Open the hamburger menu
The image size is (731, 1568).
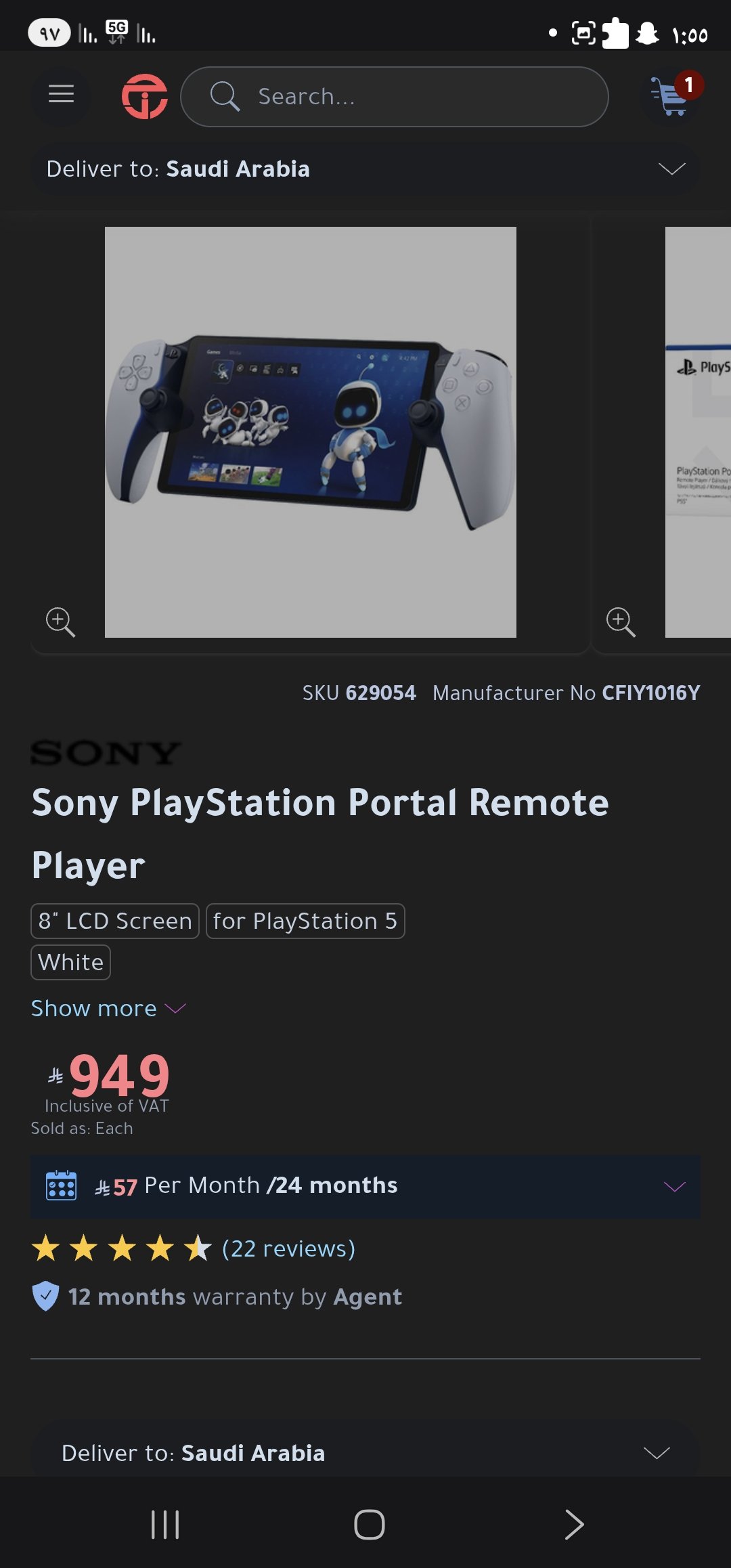pos(61,95)
